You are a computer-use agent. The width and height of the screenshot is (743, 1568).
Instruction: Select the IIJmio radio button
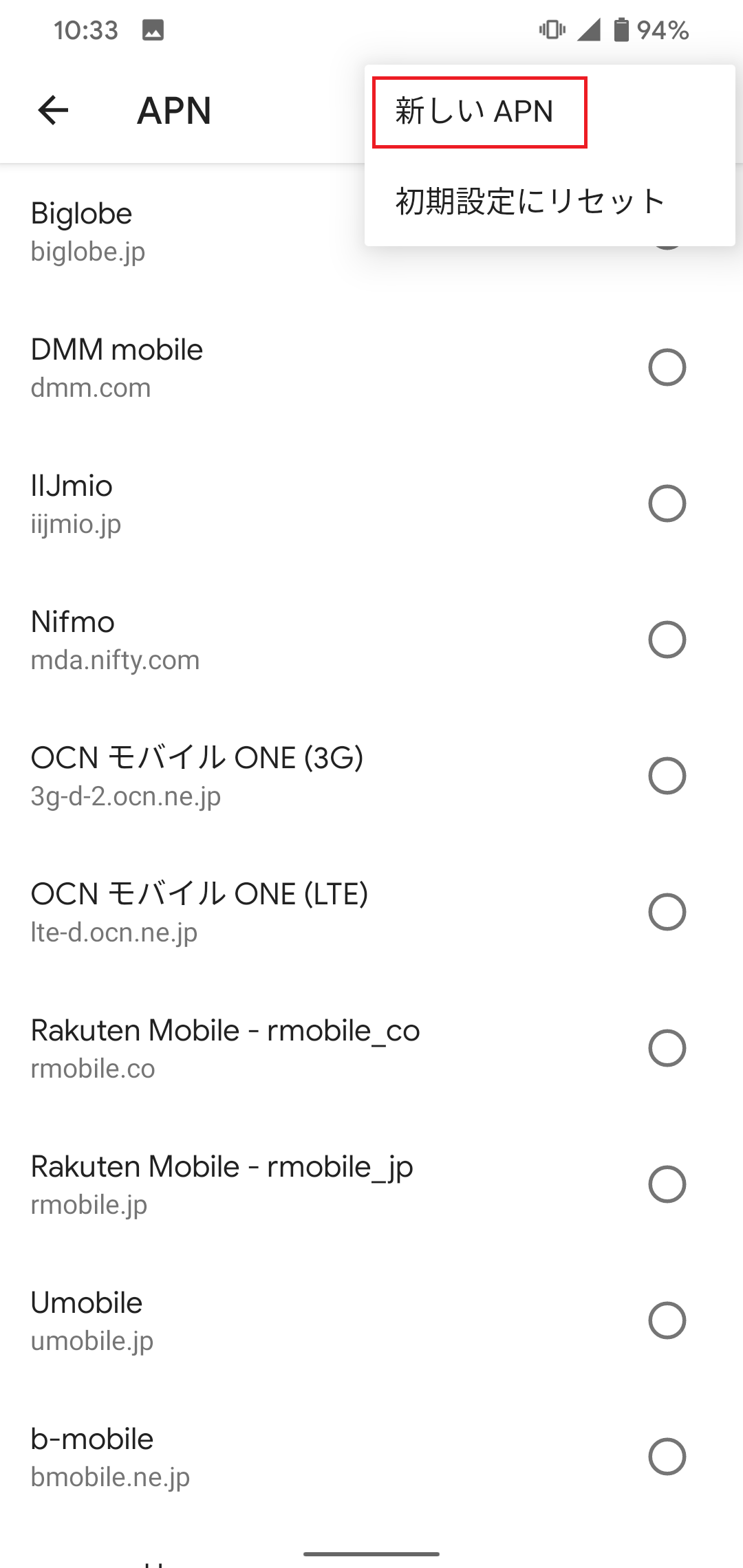pyautogui.click(x=667, y=504)
